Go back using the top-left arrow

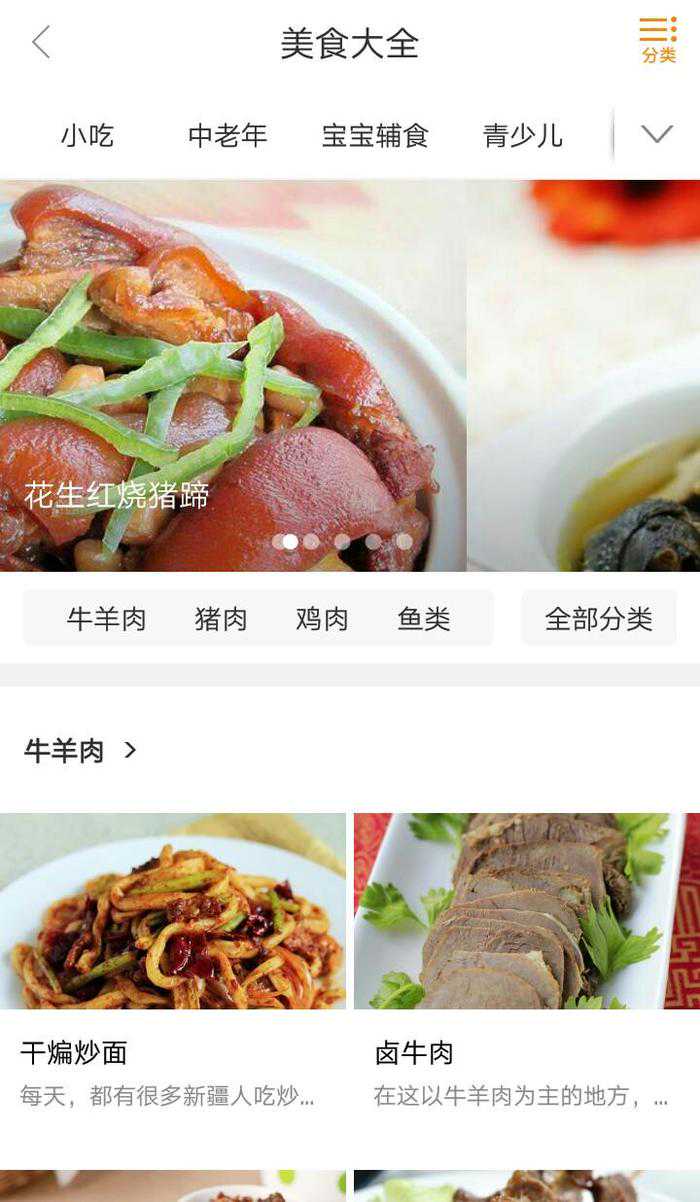(x=41, y=42)
